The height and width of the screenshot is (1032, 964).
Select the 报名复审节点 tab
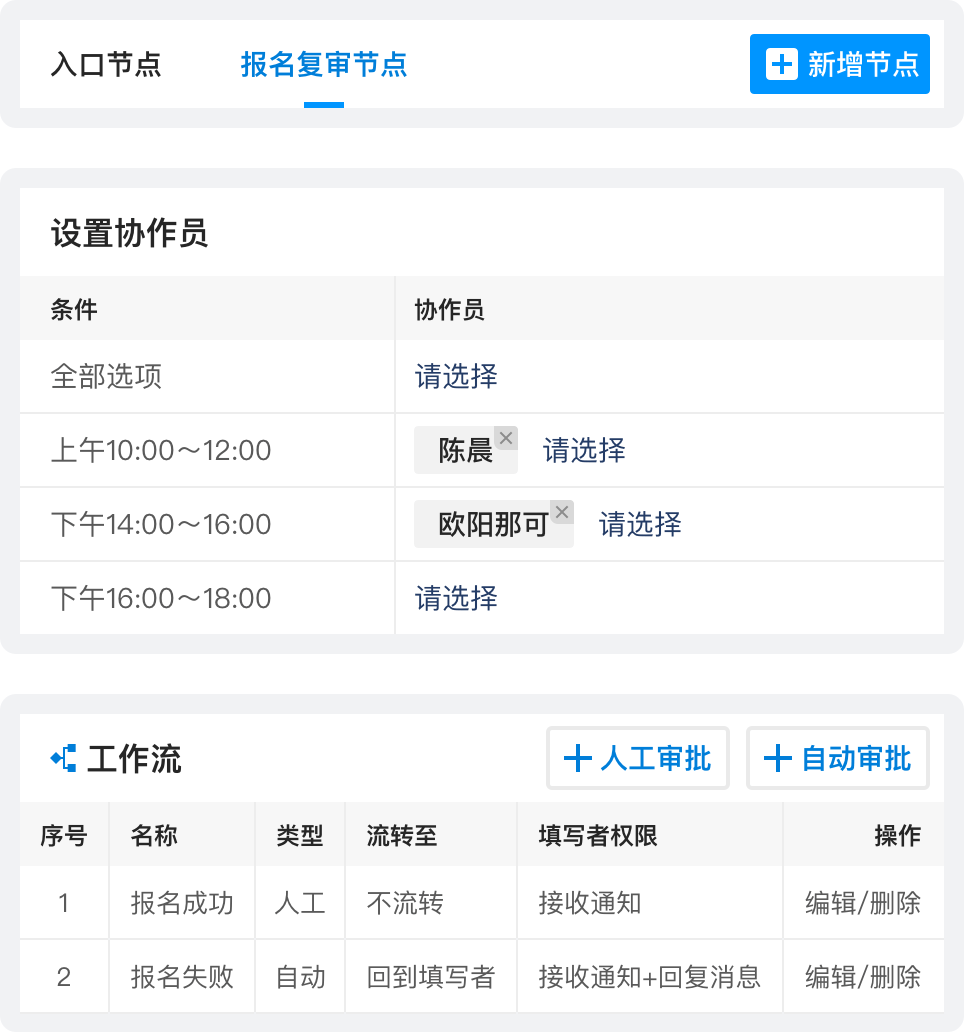[323, 65]
